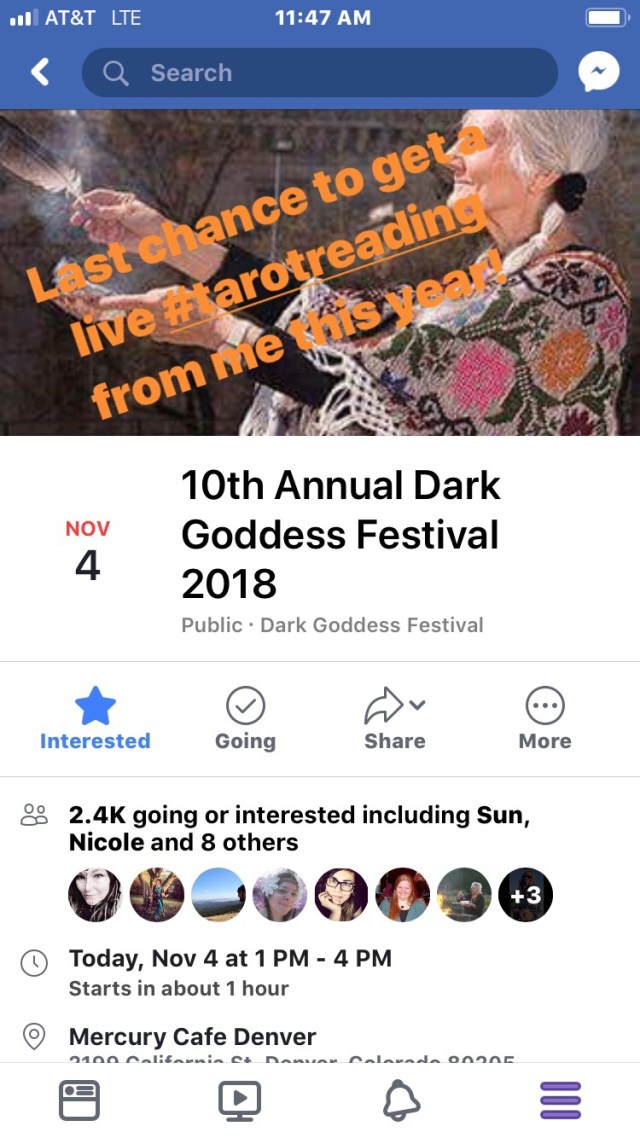The height and width of the screenshot is (1138, 640).
Task: Open the event cover photo
Action: (320, 272)
